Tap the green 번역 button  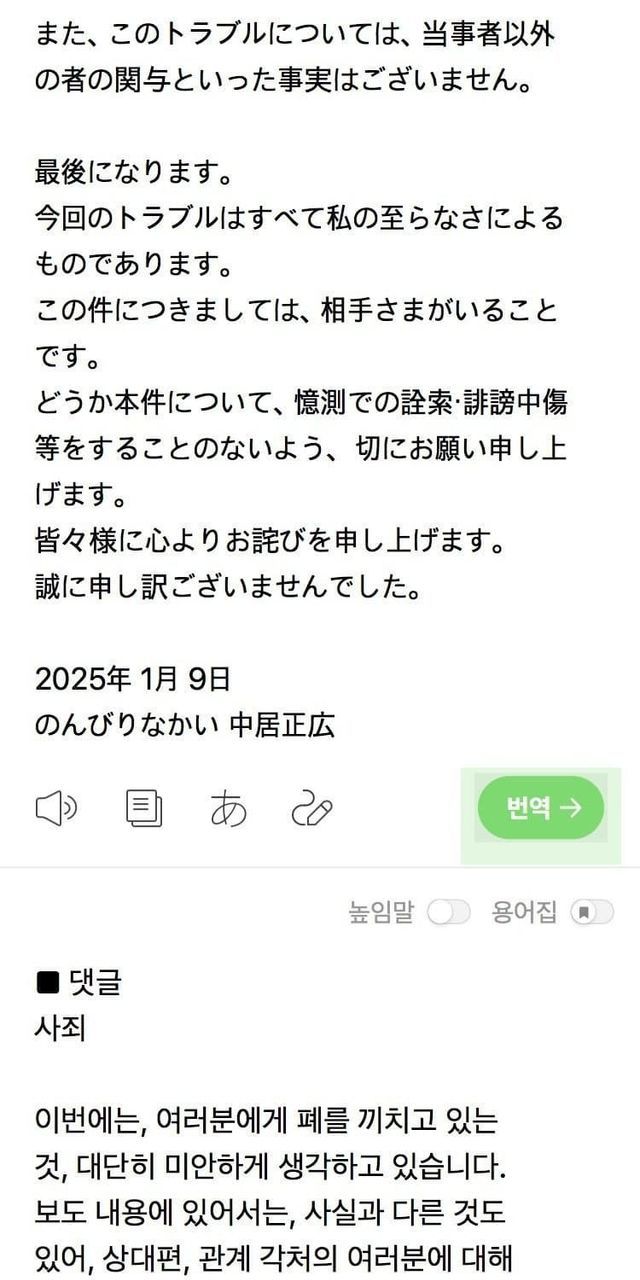point(541,808)
